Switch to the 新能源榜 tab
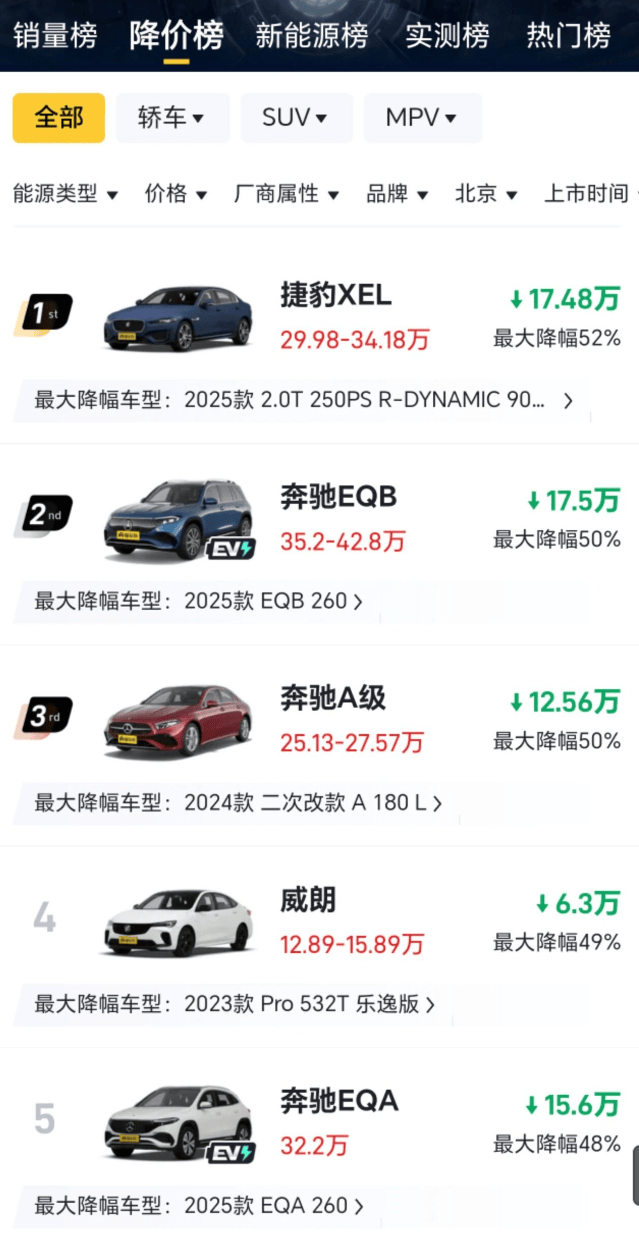The image size is (639, 1234). [312, 36]
